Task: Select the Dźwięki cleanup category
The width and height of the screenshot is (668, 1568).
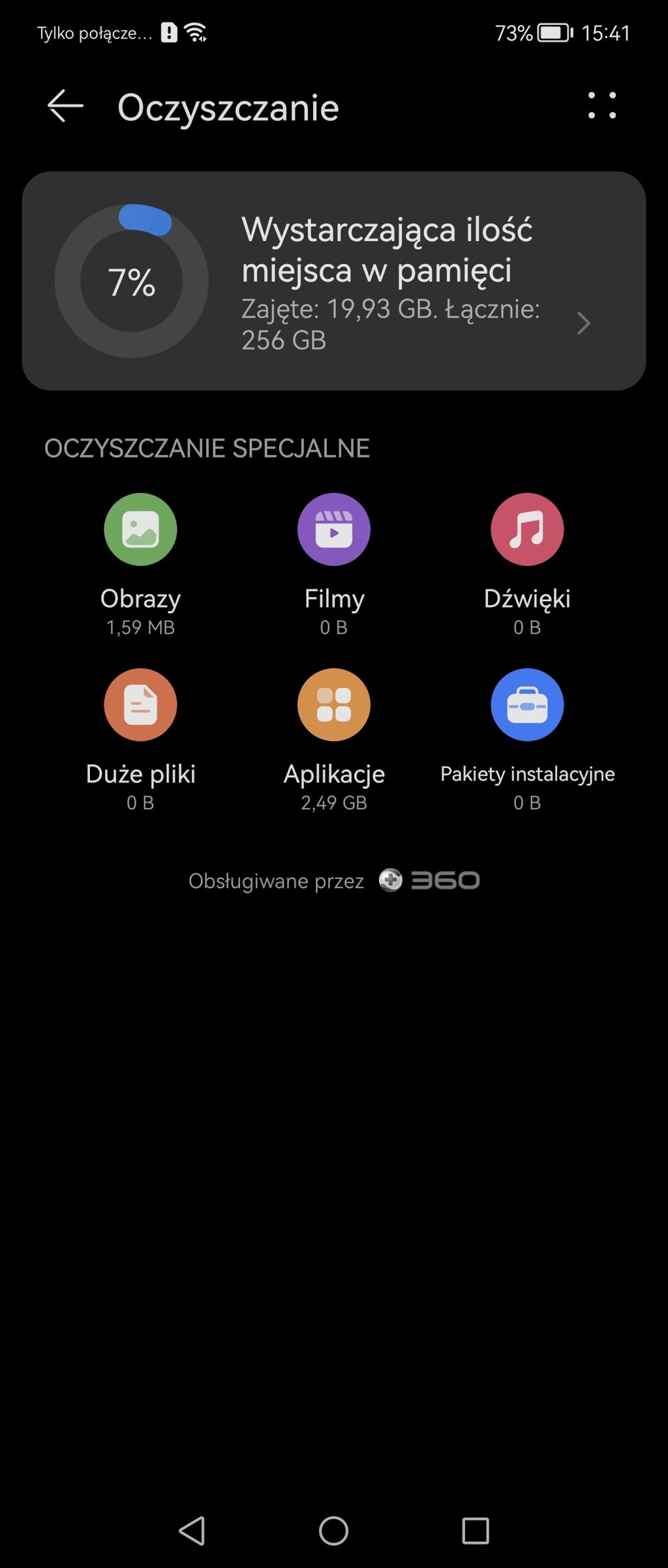Action: point(527,529)
